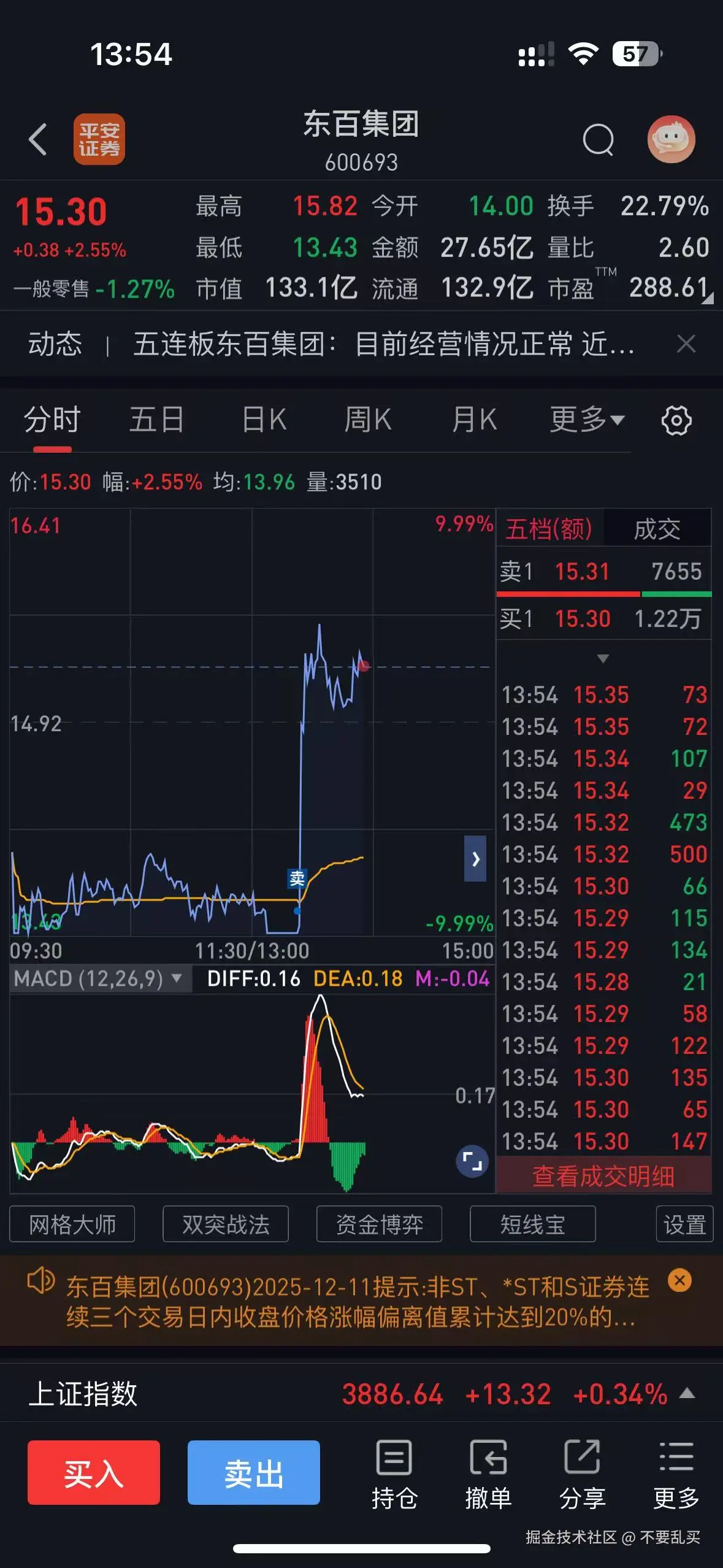The width and height of the screenshot is (723, 1568).
Task: Click the assistant avatar icon top right
Action: (671, 140)
